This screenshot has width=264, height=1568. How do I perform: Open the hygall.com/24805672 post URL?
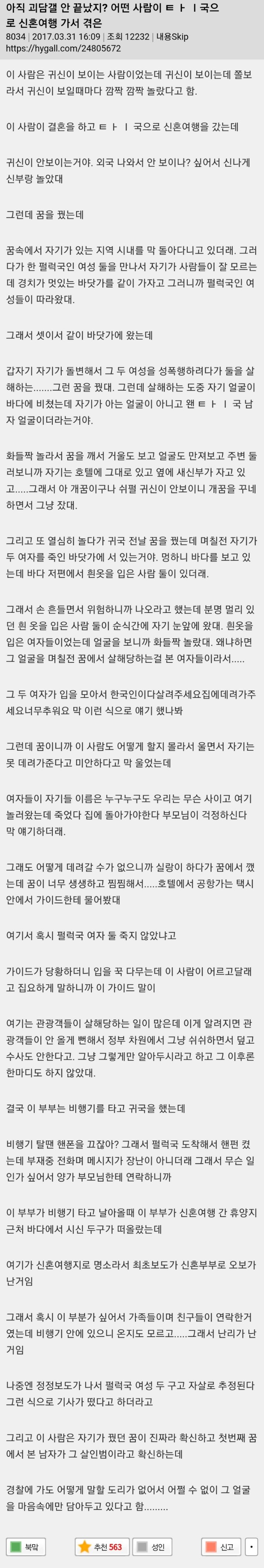click(x=63, y=48)
